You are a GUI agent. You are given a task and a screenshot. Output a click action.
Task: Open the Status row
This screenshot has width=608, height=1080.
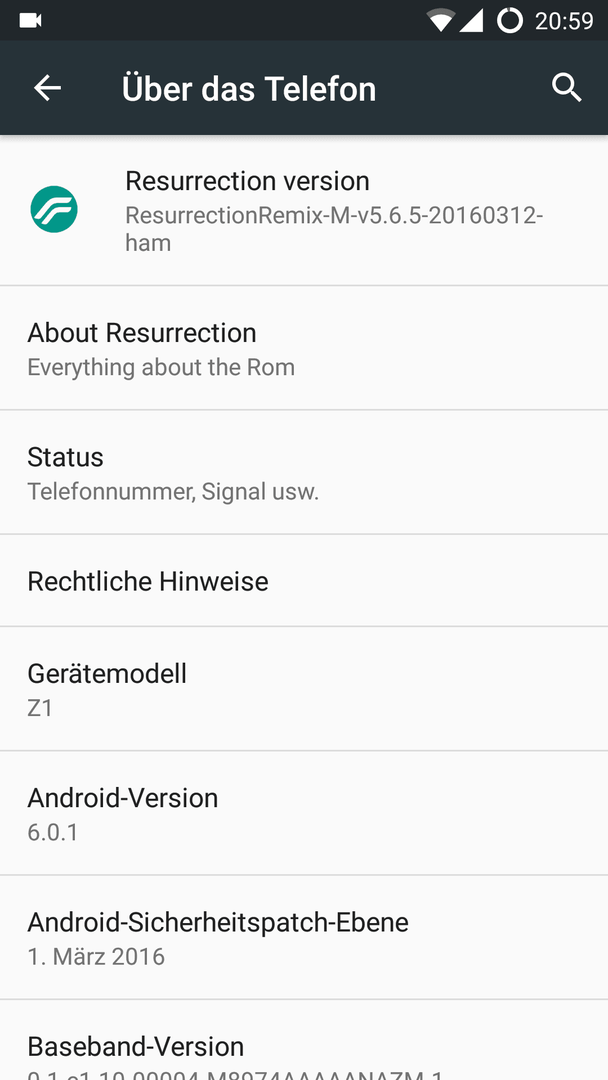coord(304,472)
